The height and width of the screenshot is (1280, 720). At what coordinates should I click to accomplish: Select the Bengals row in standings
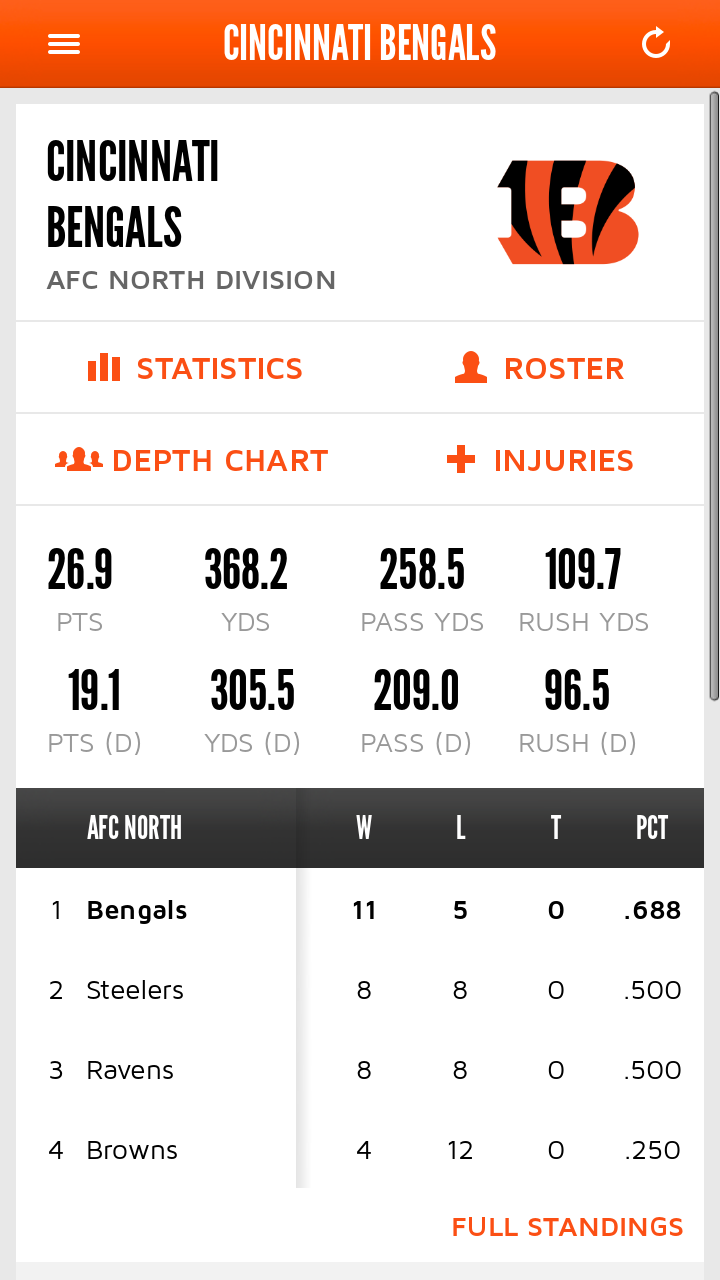coord(360,910)
